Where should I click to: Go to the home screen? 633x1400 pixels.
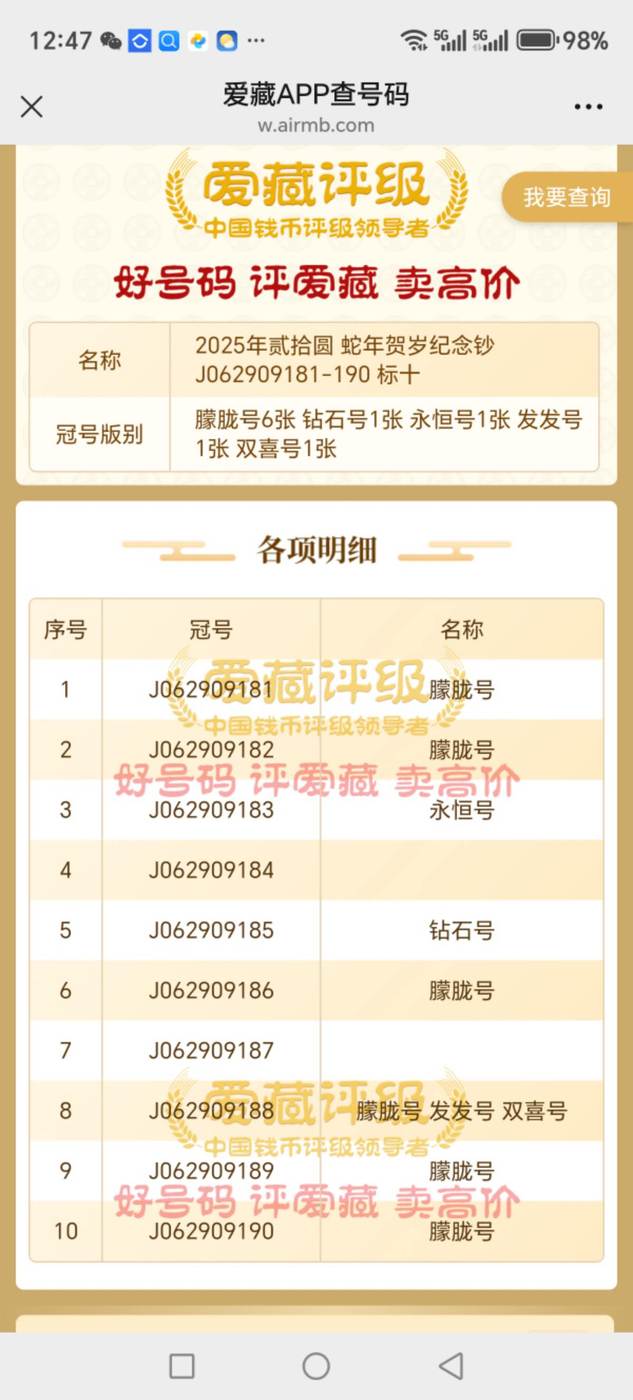[x=316, y=1365]
